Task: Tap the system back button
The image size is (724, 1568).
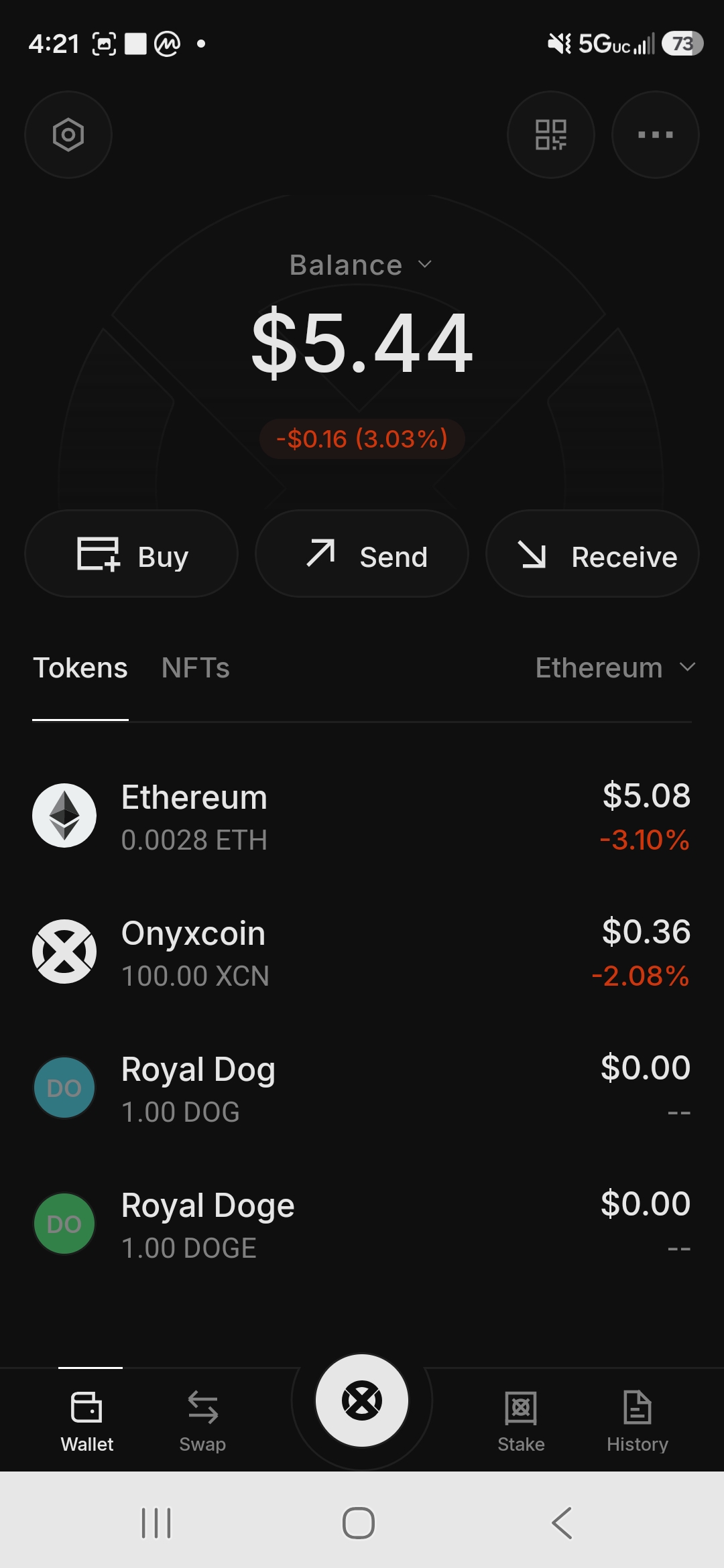Action: 562,1523
